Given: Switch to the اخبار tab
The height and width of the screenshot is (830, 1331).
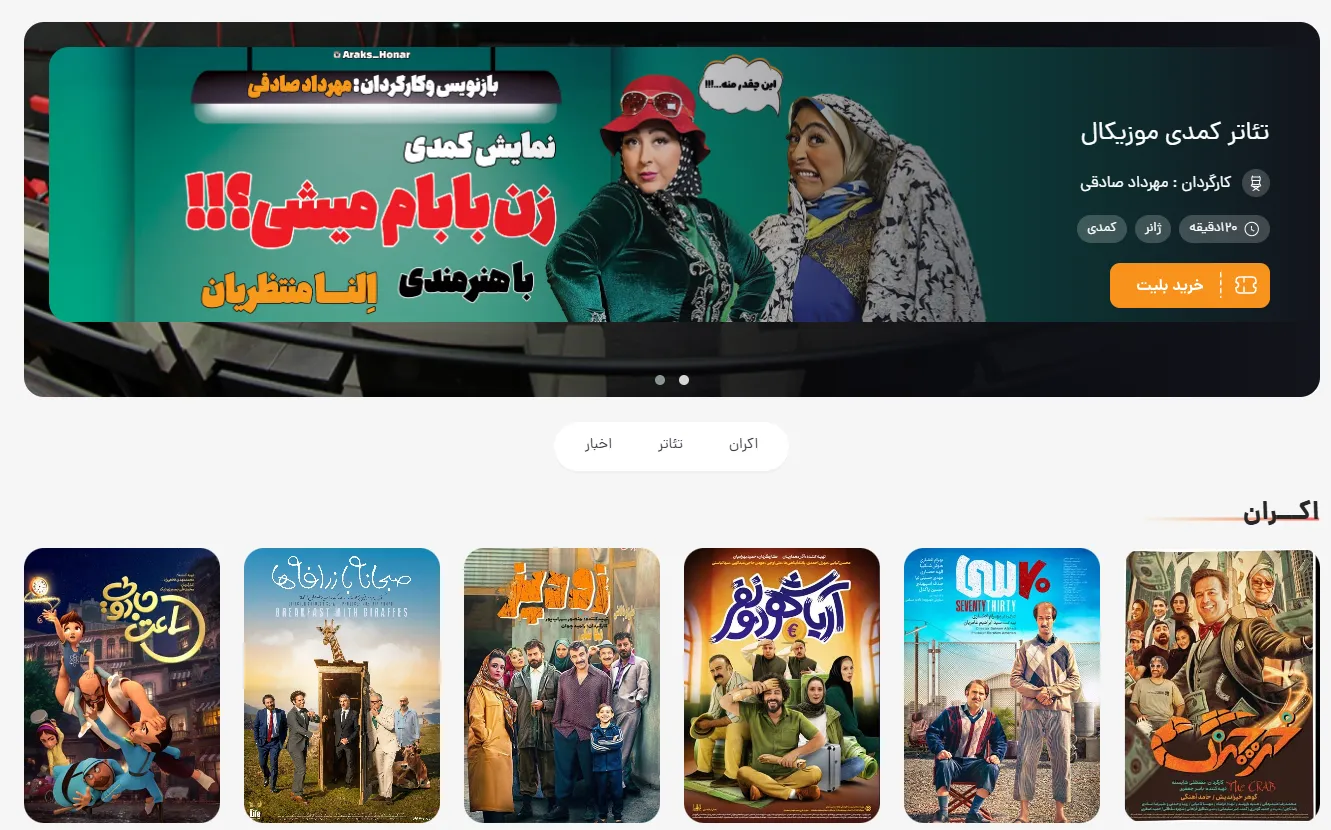Looking at the screenshot, I should (598, 444).
